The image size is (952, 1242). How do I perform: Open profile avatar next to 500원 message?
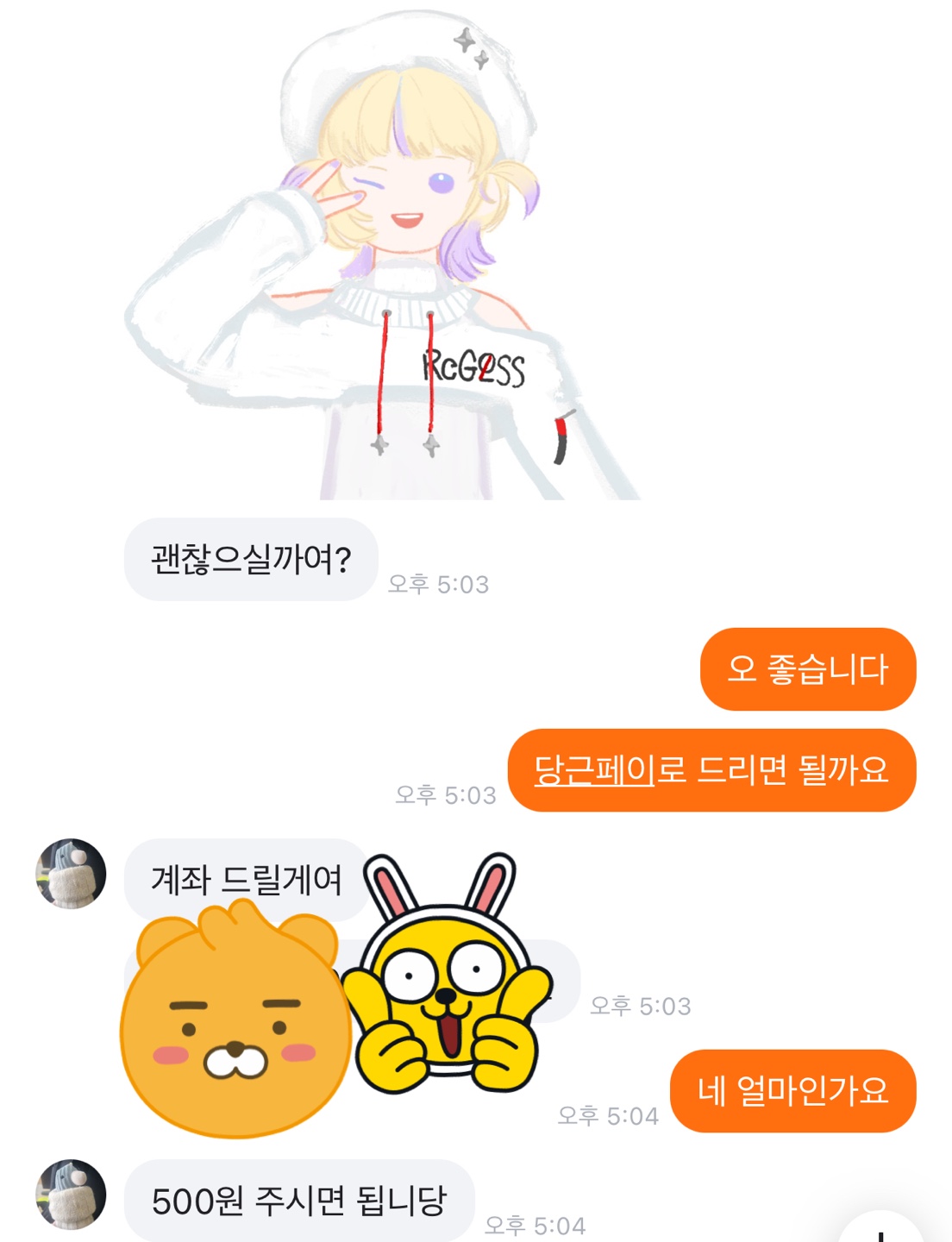click(x=71, y=1195)
